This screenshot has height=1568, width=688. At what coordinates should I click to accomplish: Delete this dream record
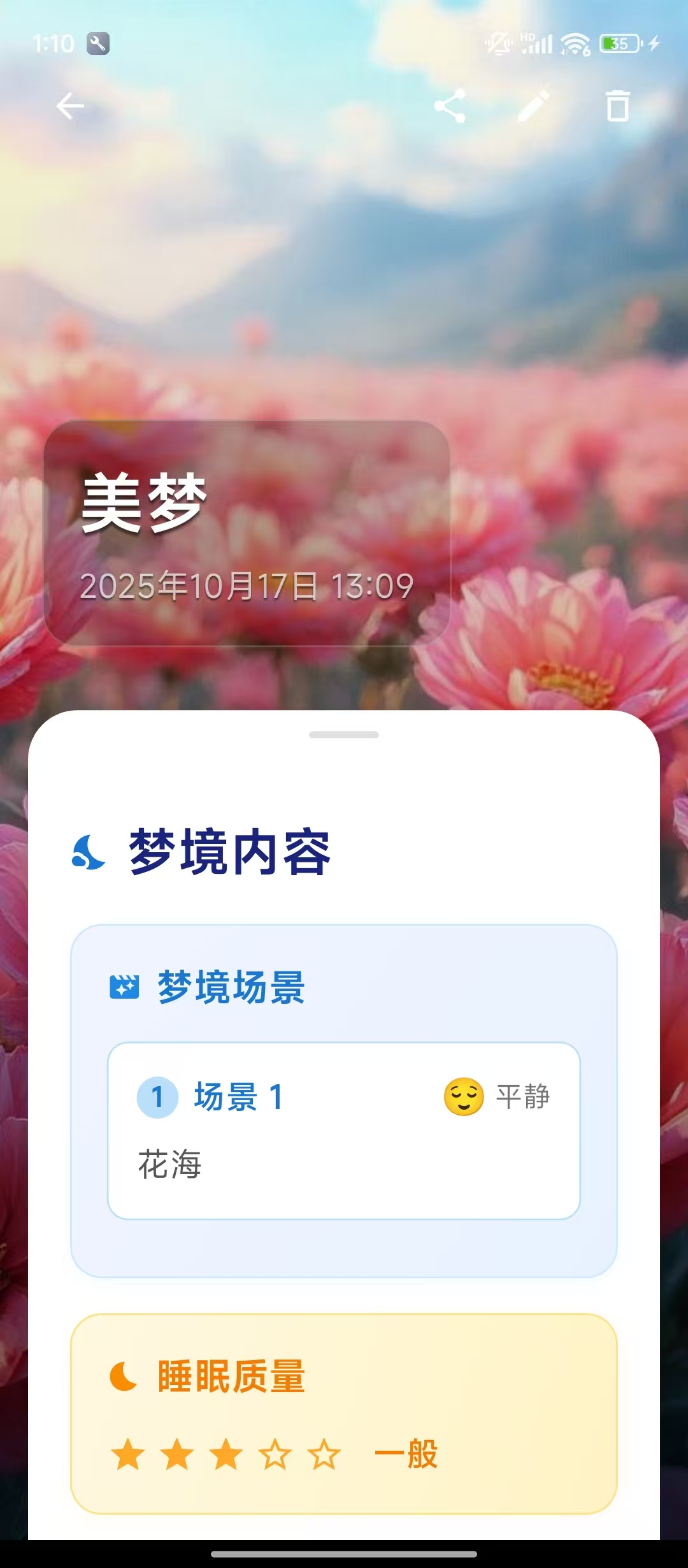(x=617, y=106)
